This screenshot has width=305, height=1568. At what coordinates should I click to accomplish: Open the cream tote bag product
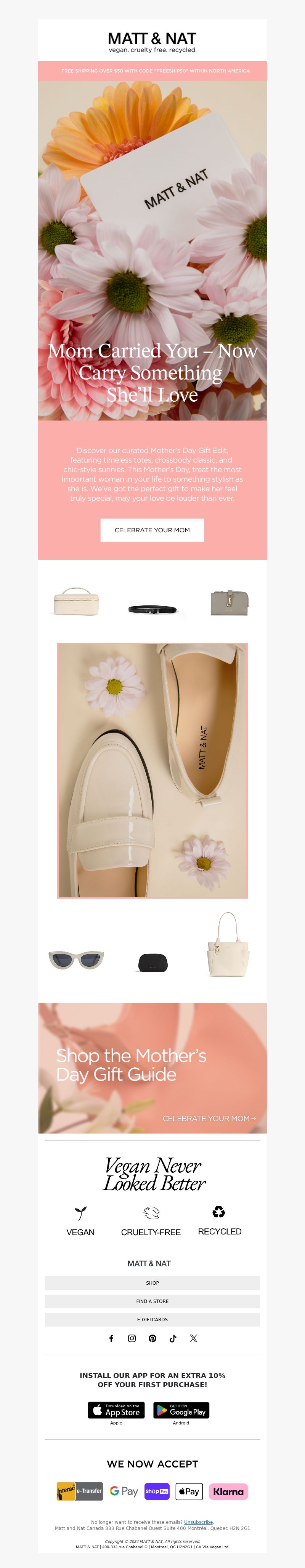pos(228,945)
